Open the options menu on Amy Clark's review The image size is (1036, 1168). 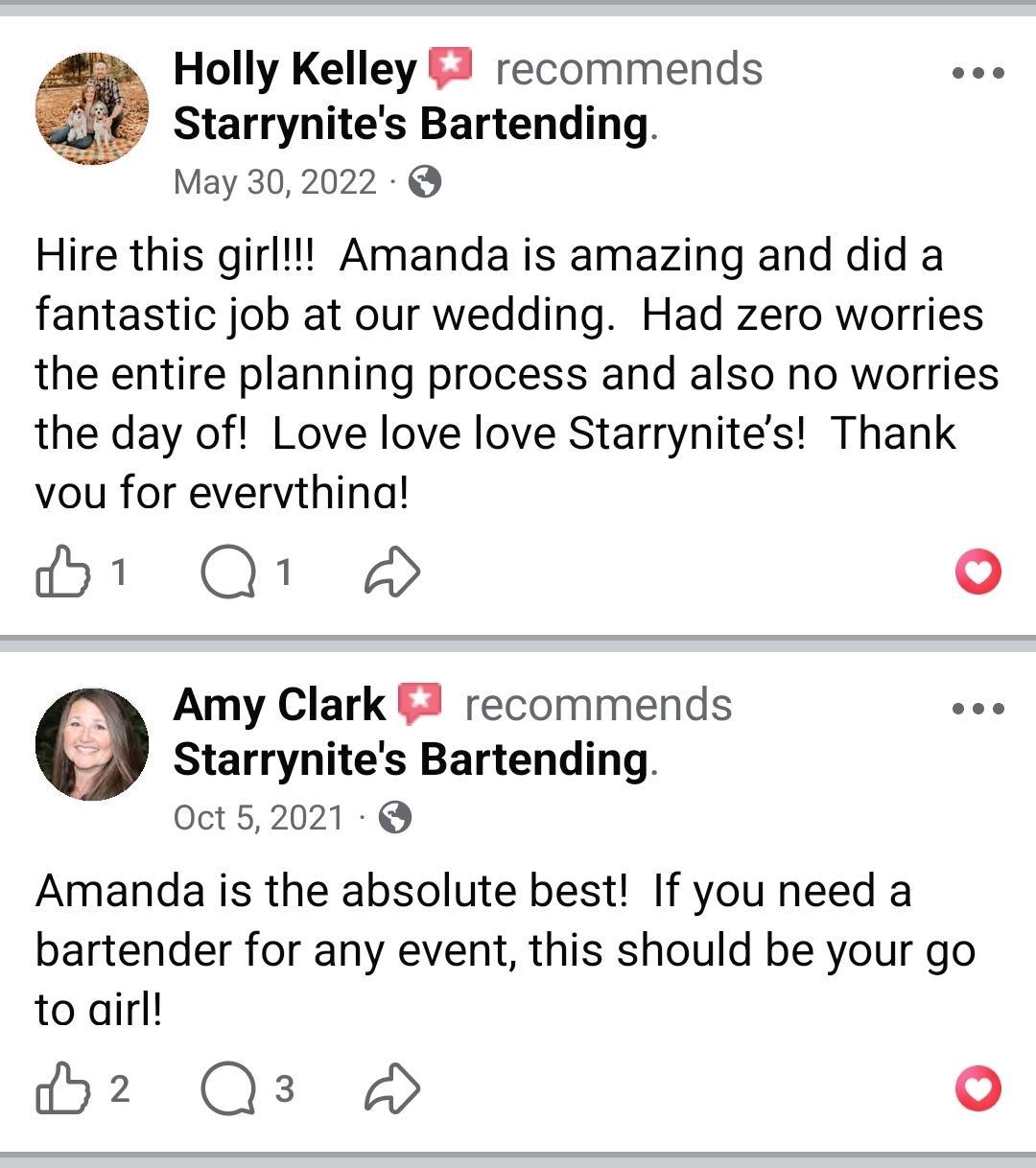[x=977, y=710]
